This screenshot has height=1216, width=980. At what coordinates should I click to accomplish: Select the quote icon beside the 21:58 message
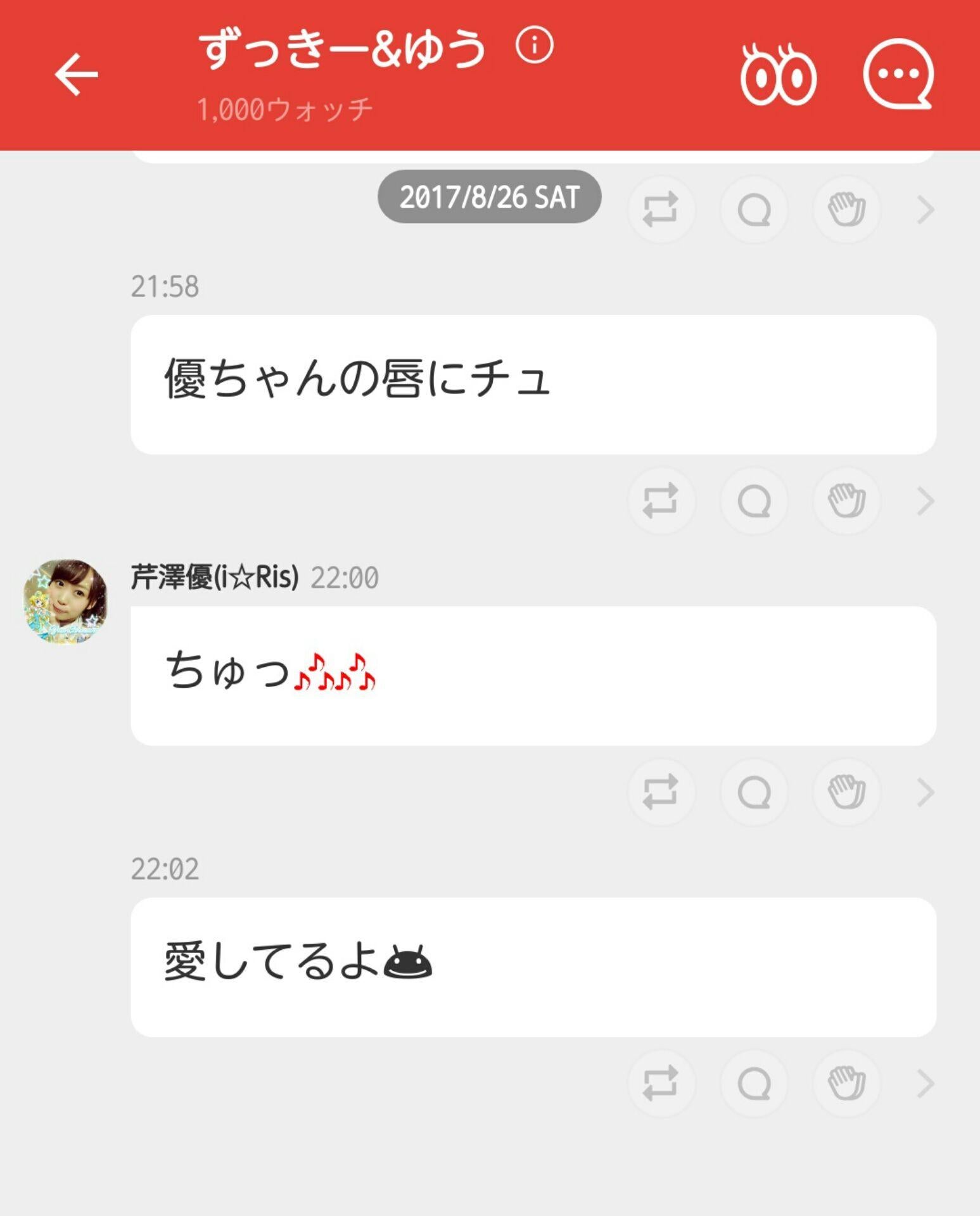click(x=754, y=500)
